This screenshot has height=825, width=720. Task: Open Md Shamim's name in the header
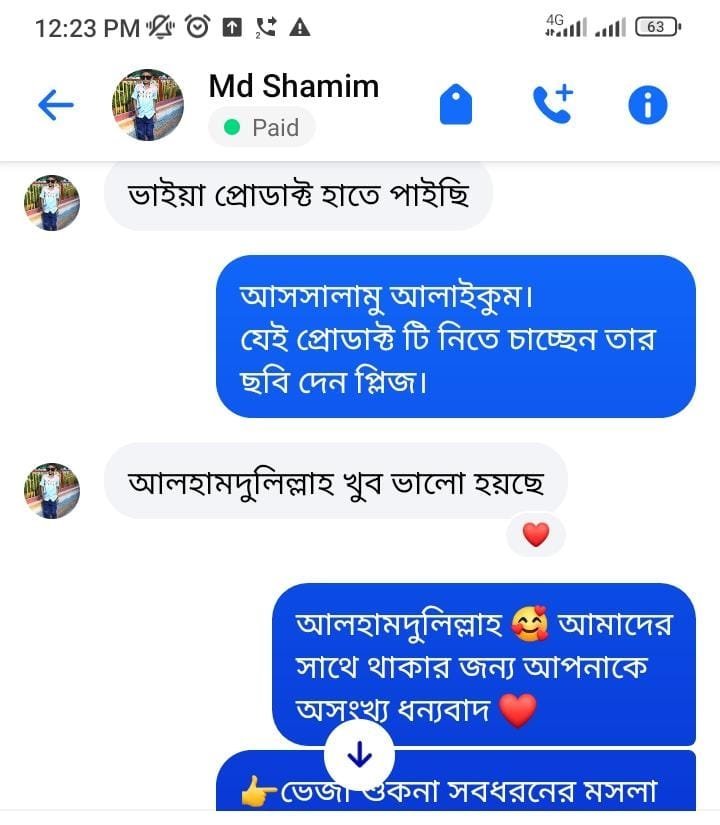click(293, 86)
